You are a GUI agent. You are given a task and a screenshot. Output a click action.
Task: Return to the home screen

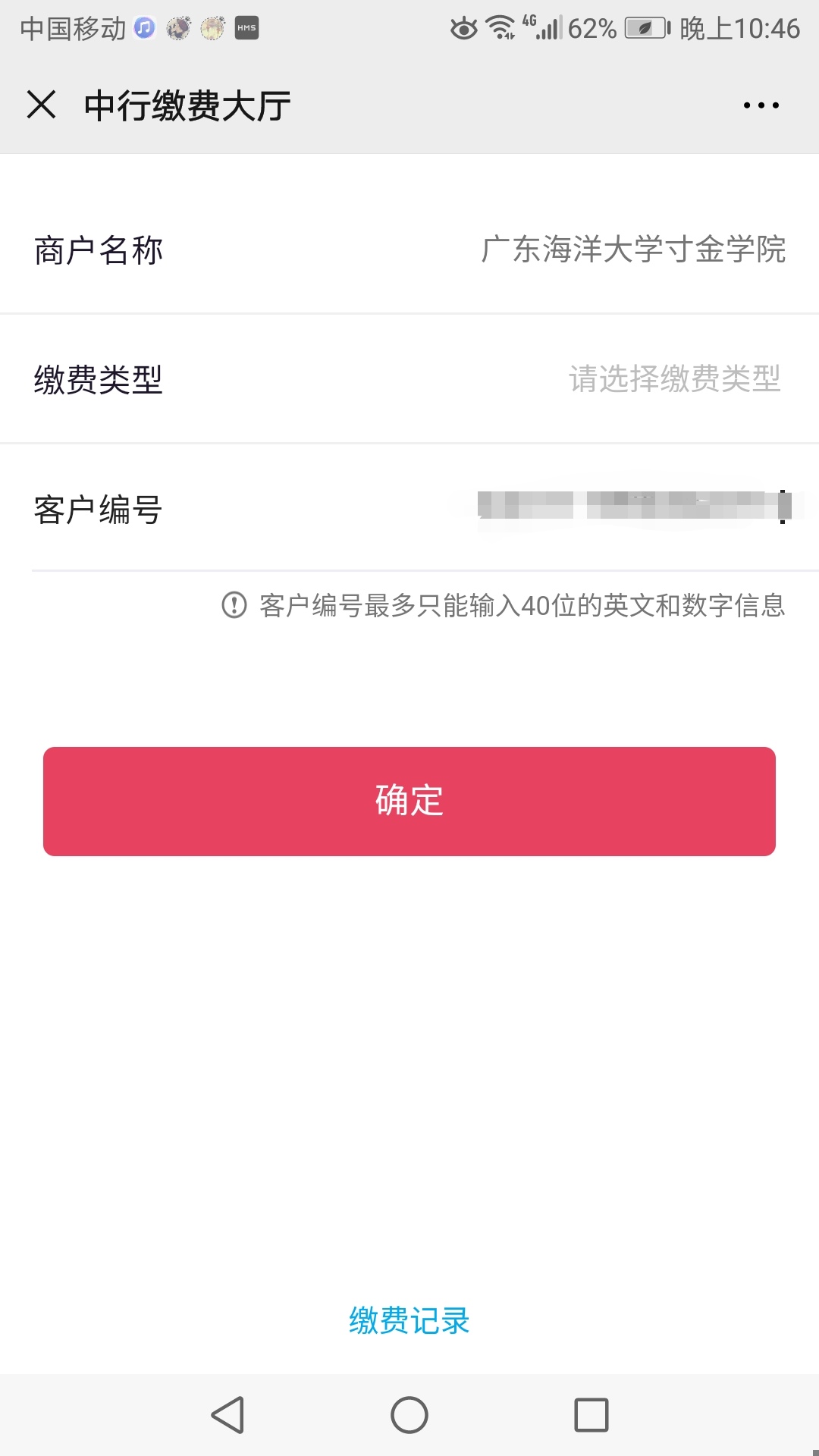(409, 1415)
